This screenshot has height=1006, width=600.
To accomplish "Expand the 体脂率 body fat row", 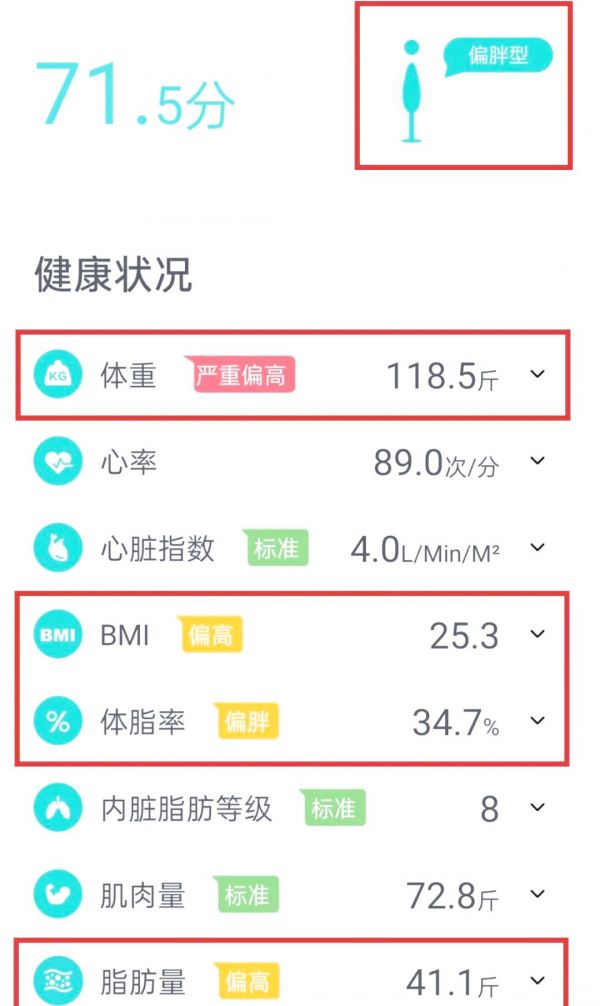I will click(538, 721).
